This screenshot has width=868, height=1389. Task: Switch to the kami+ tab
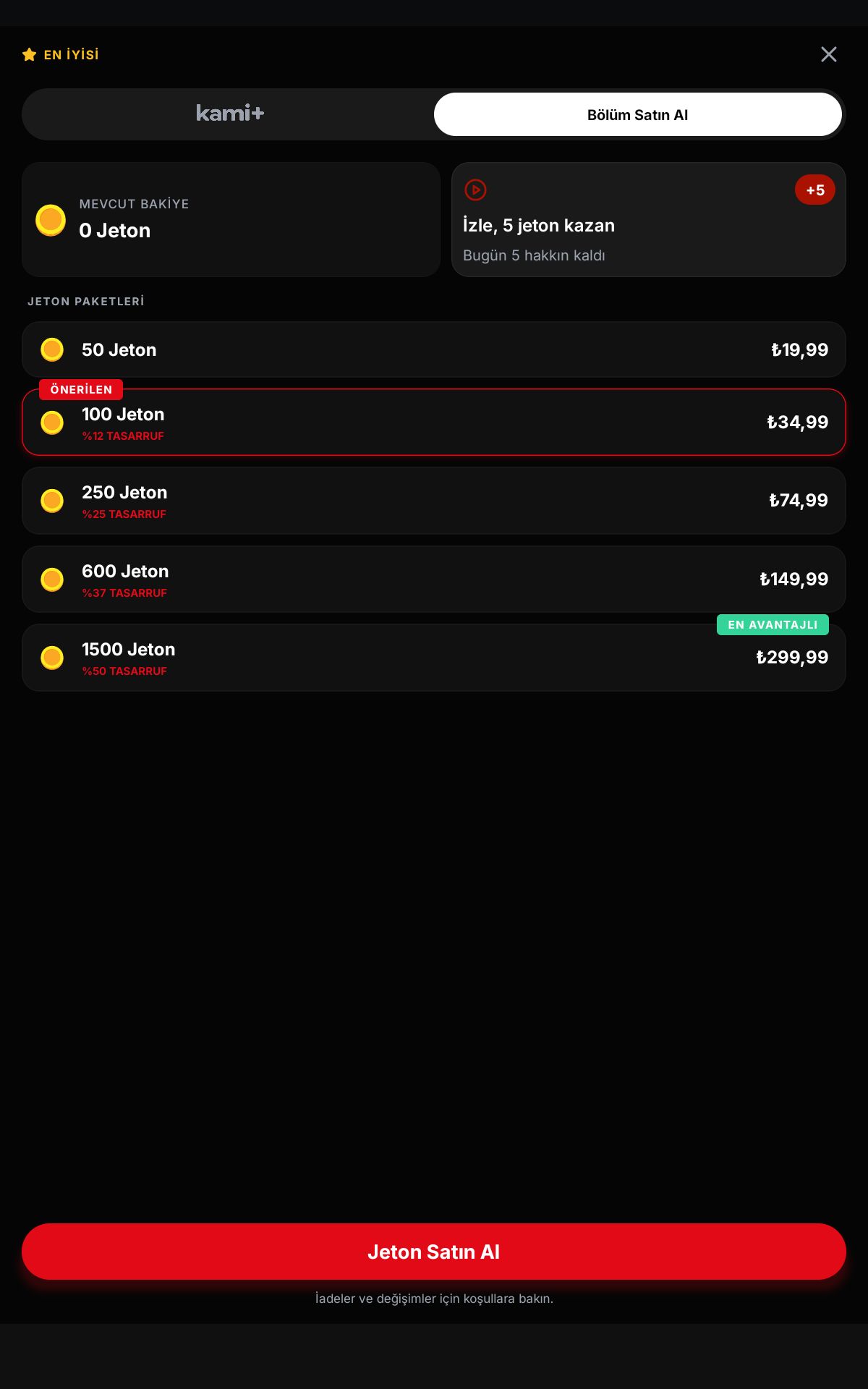230,114
